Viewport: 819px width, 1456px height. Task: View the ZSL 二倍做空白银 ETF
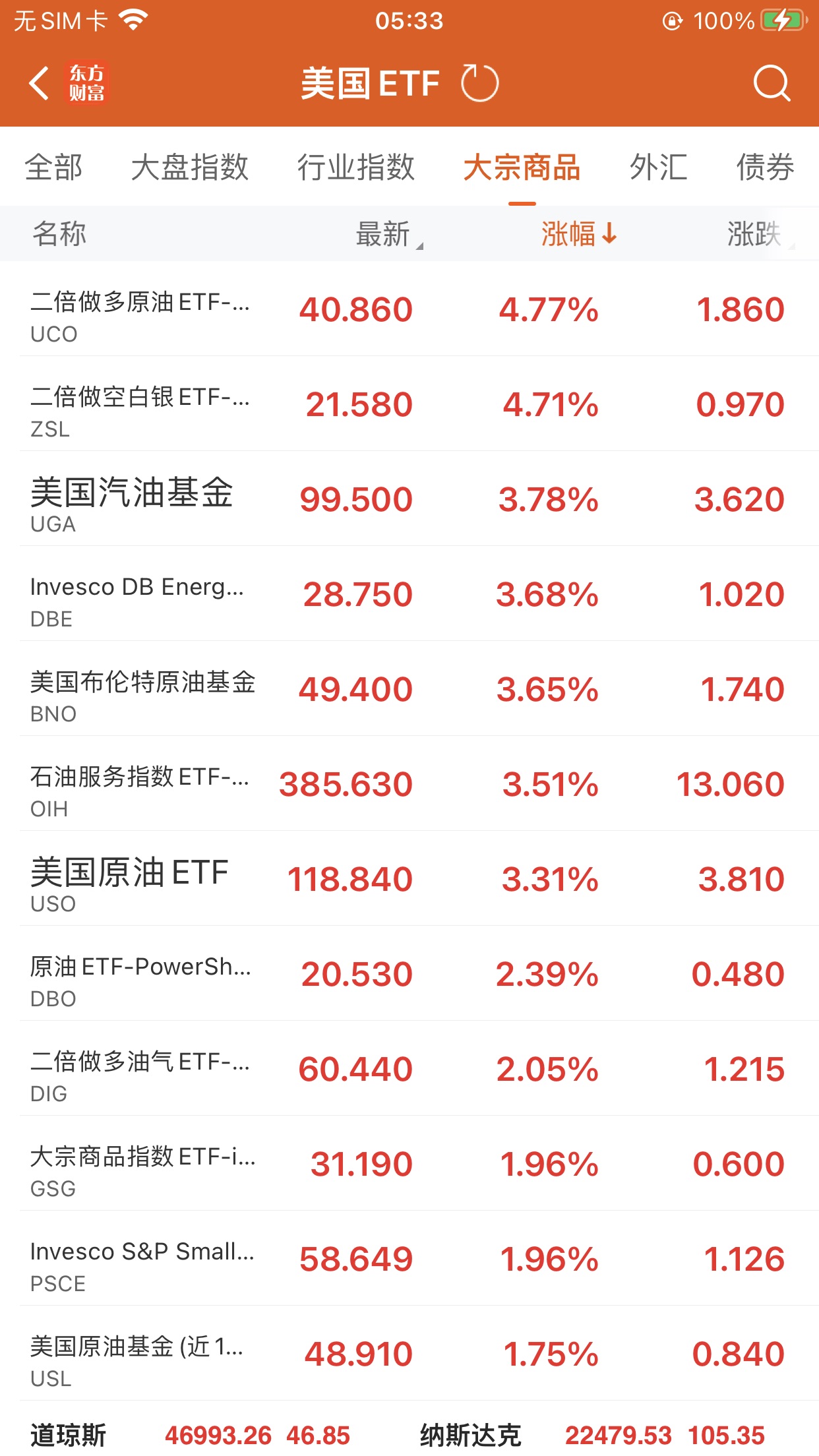pyautogui.click(x=409, y=404)
